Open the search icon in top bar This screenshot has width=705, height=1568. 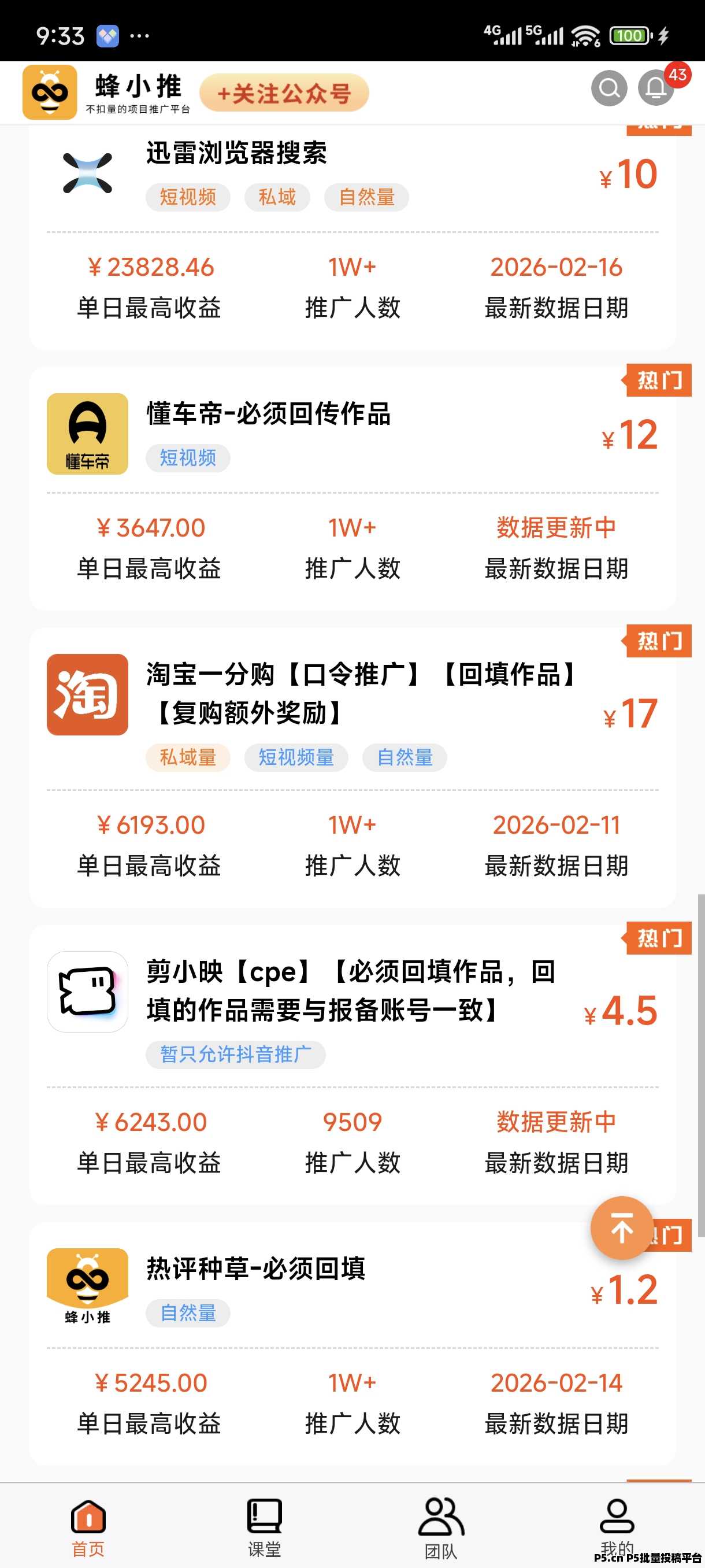[x=610, y=89]
